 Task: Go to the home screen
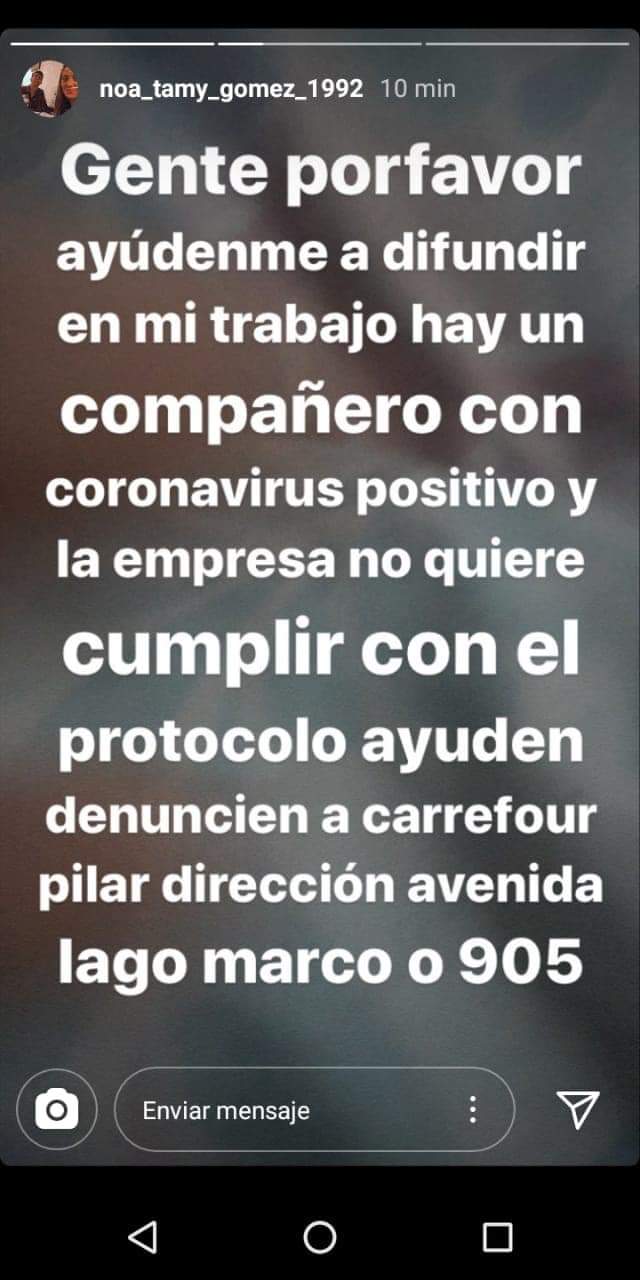320,1237
